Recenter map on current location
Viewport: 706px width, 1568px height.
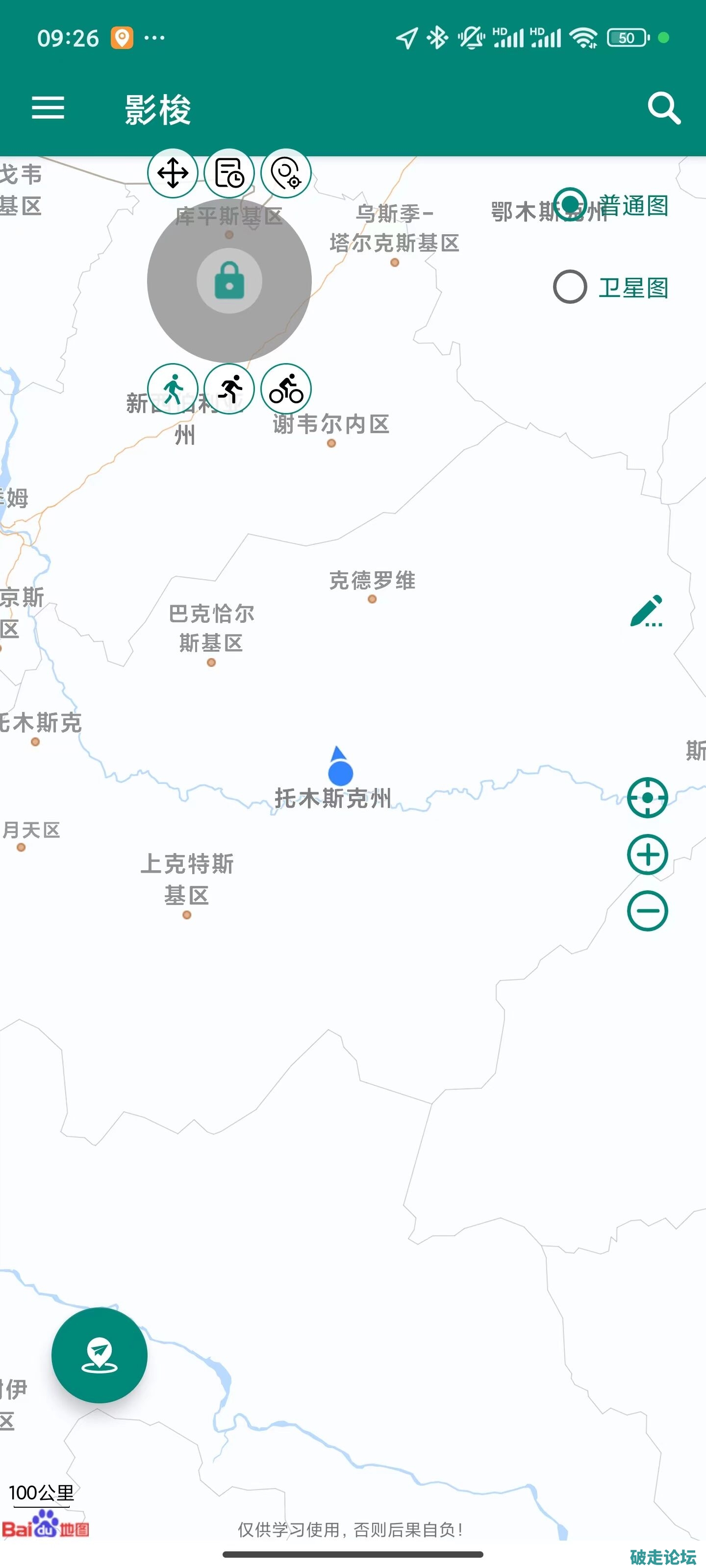pyautogui.click(x=647, y=797)
